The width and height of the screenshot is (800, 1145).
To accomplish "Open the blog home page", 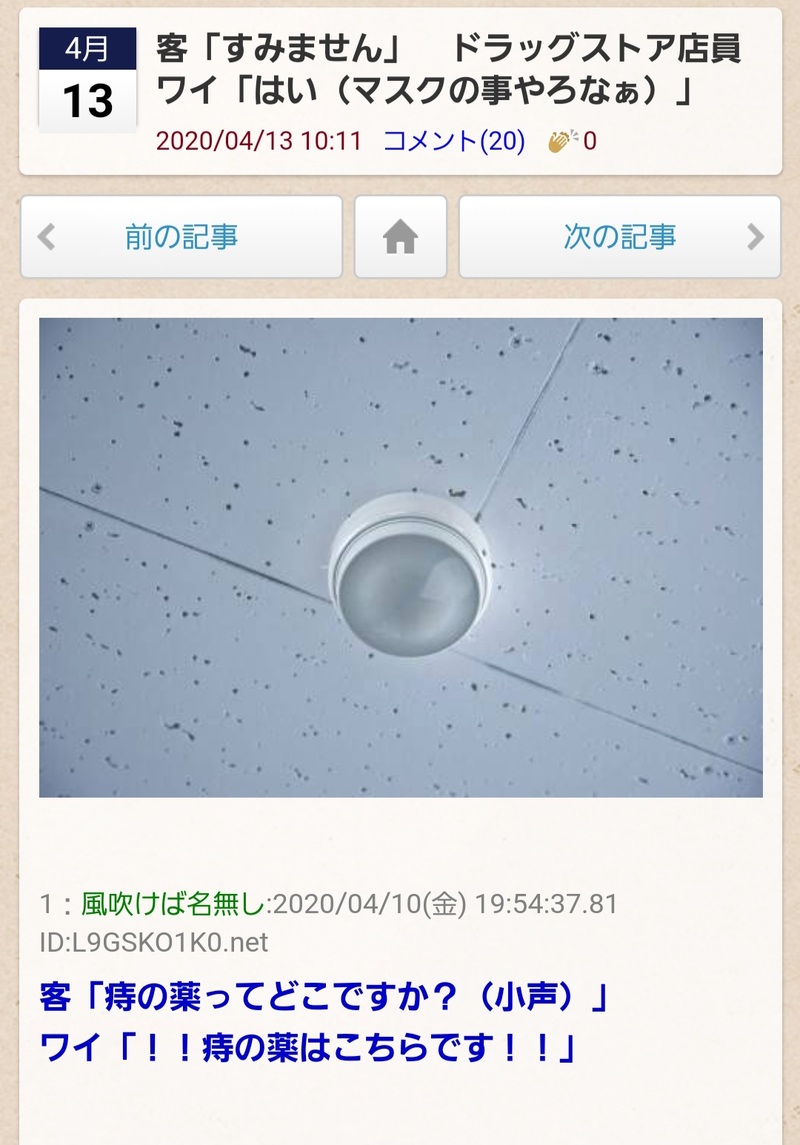I will point(400,237).
